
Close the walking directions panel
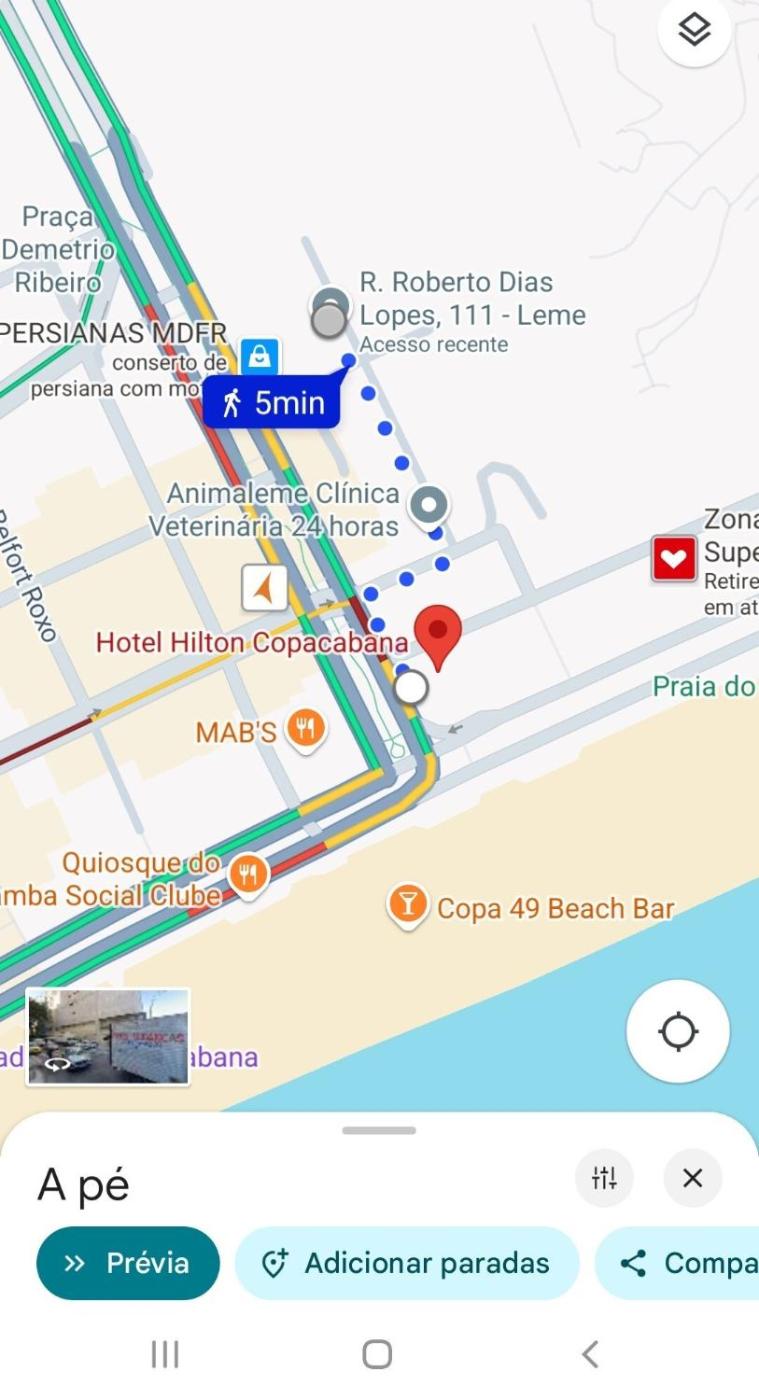[692, 1178]
